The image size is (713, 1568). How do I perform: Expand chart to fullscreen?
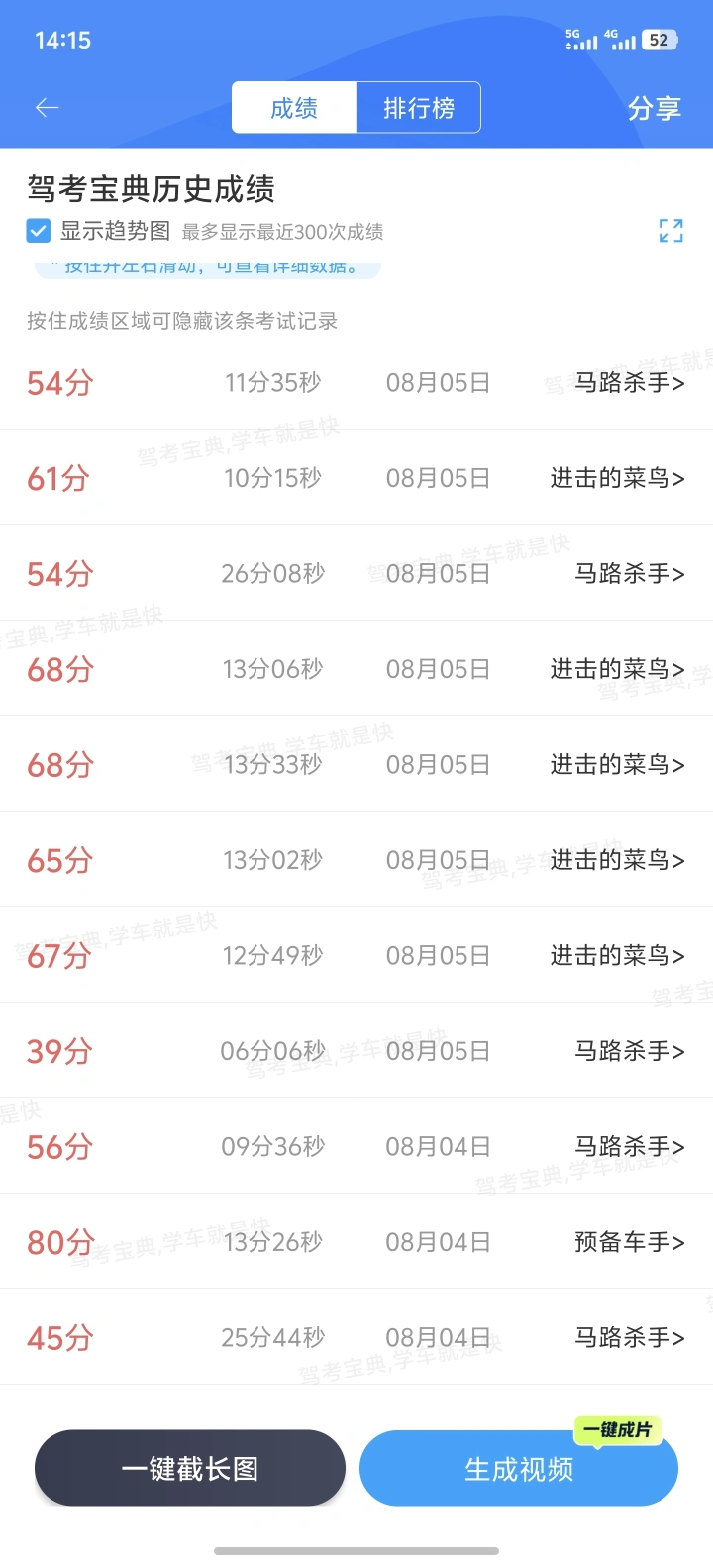tap(671, 231)
